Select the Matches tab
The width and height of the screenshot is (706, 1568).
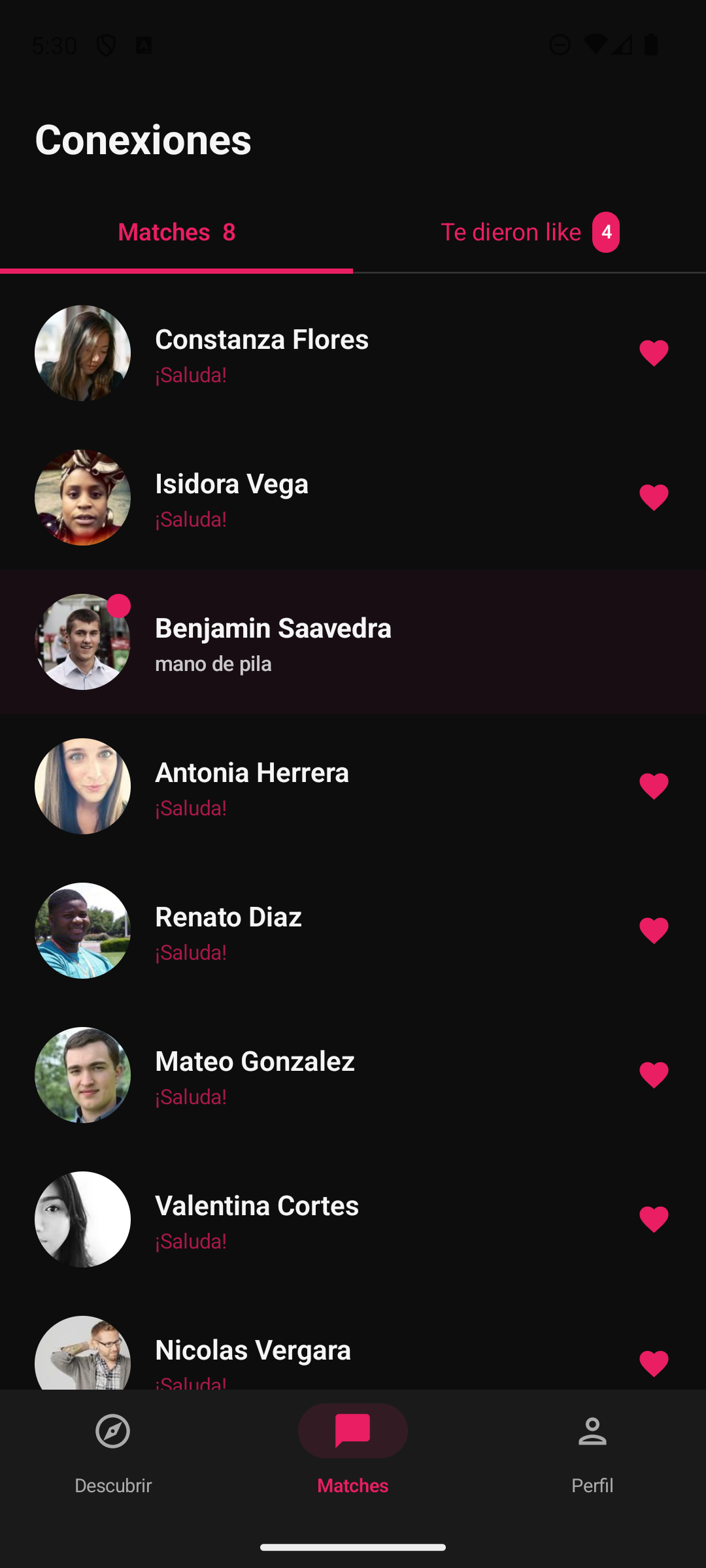(176, 232)
